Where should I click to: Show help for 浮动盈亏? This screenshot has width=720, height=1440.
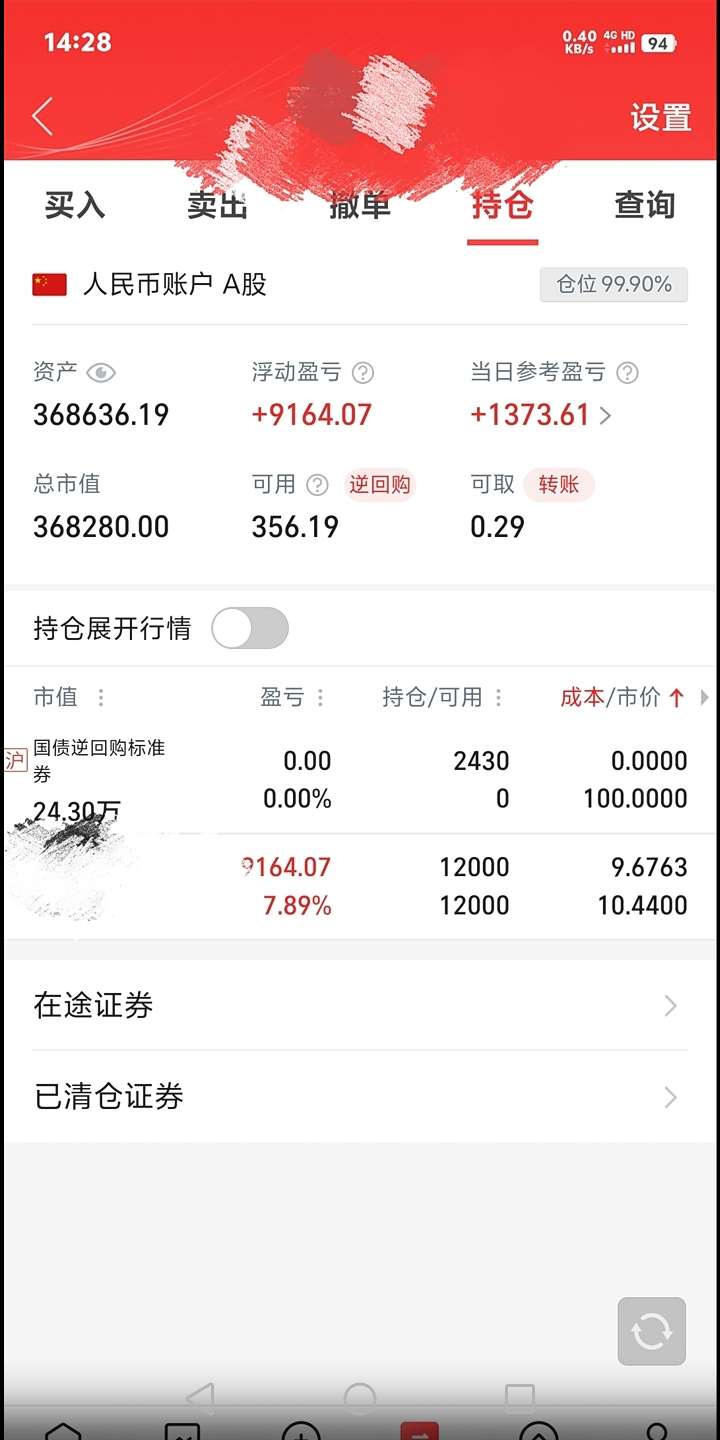click(364, 373)
